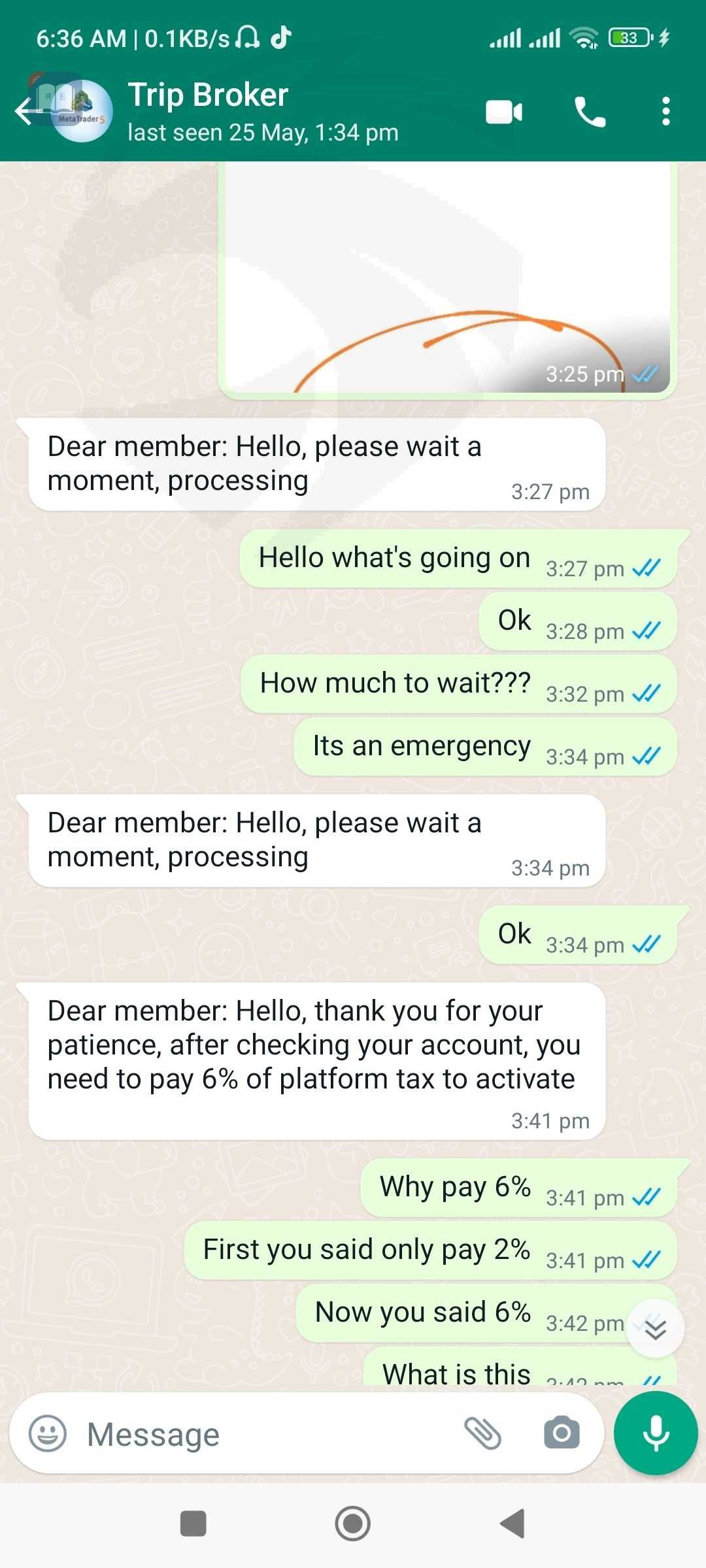Tap the system home button
The width and height of the screenshot is (706, 1568).
point(353,1524)
